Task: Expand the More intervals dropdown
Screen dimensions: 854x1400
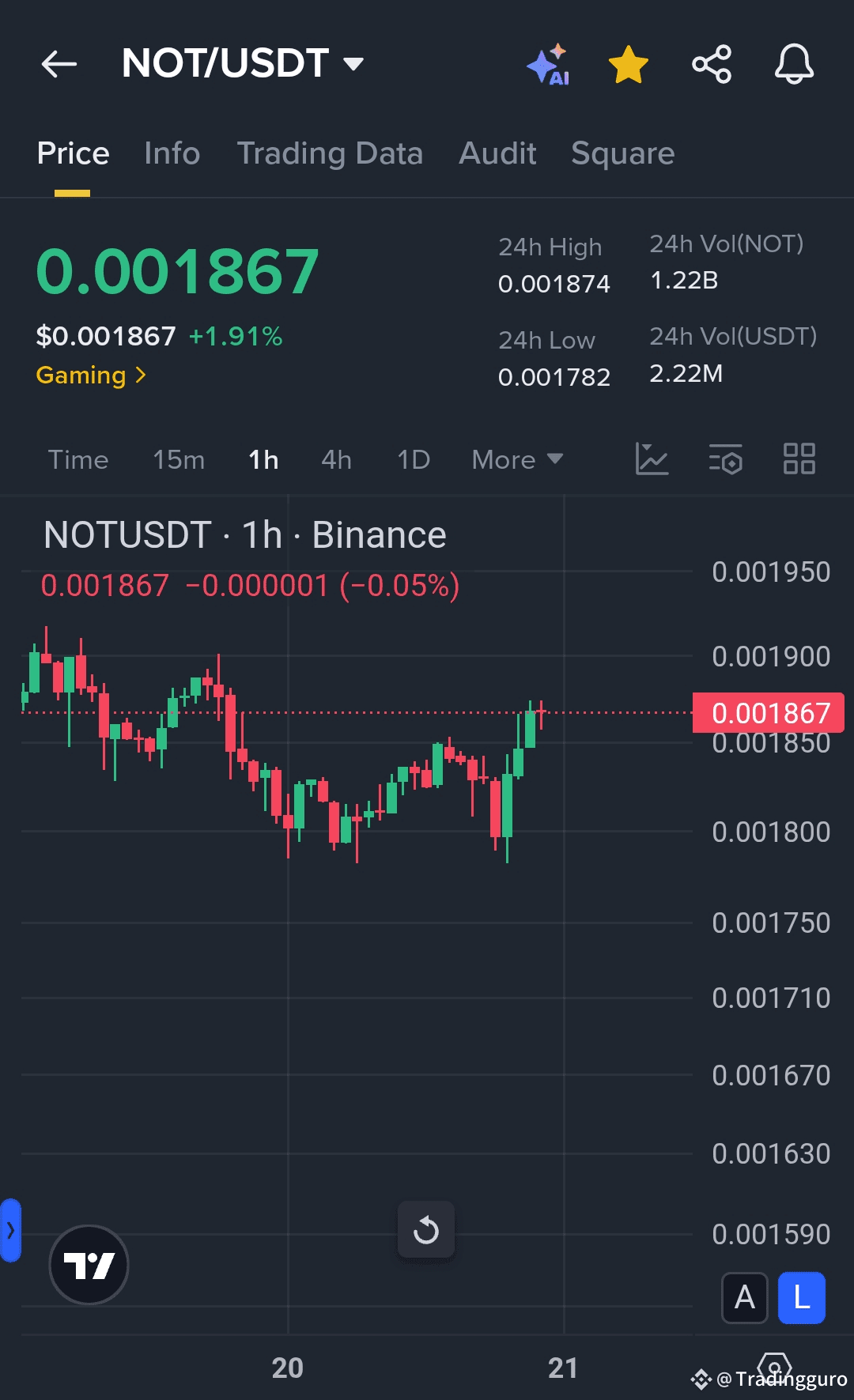Action: point(517,459)
